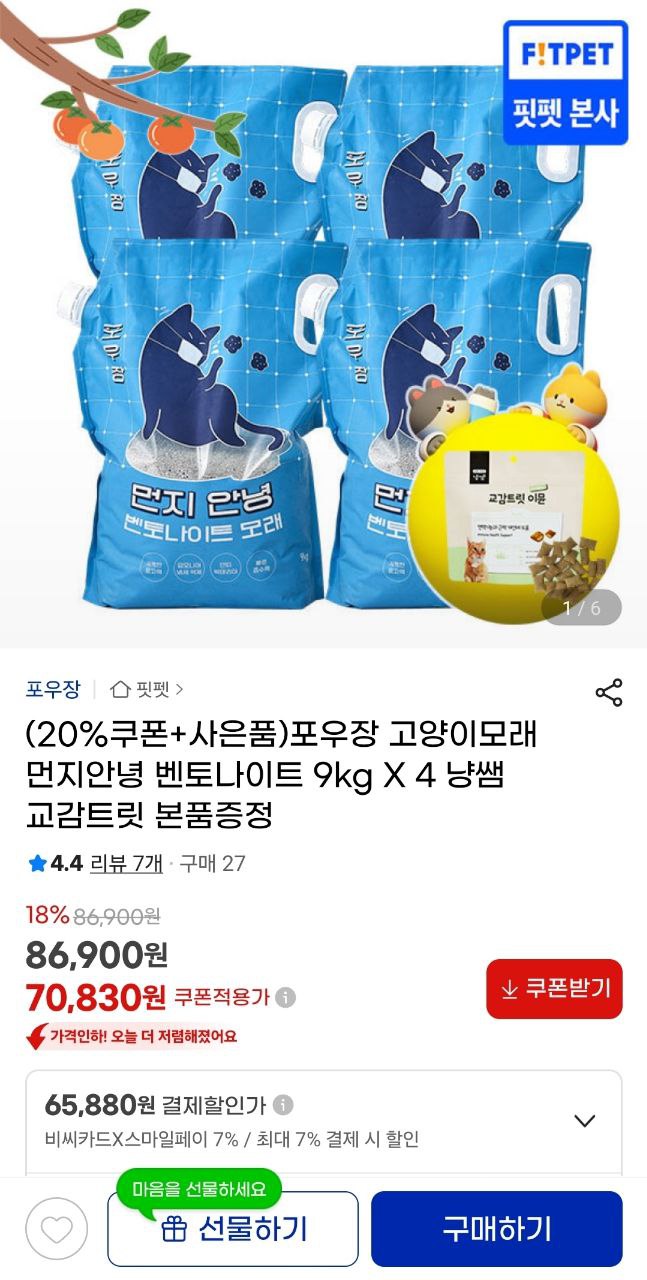
Task: Show info for 결제할인가
Action: pyautogui.click(x=283, y=1105)
